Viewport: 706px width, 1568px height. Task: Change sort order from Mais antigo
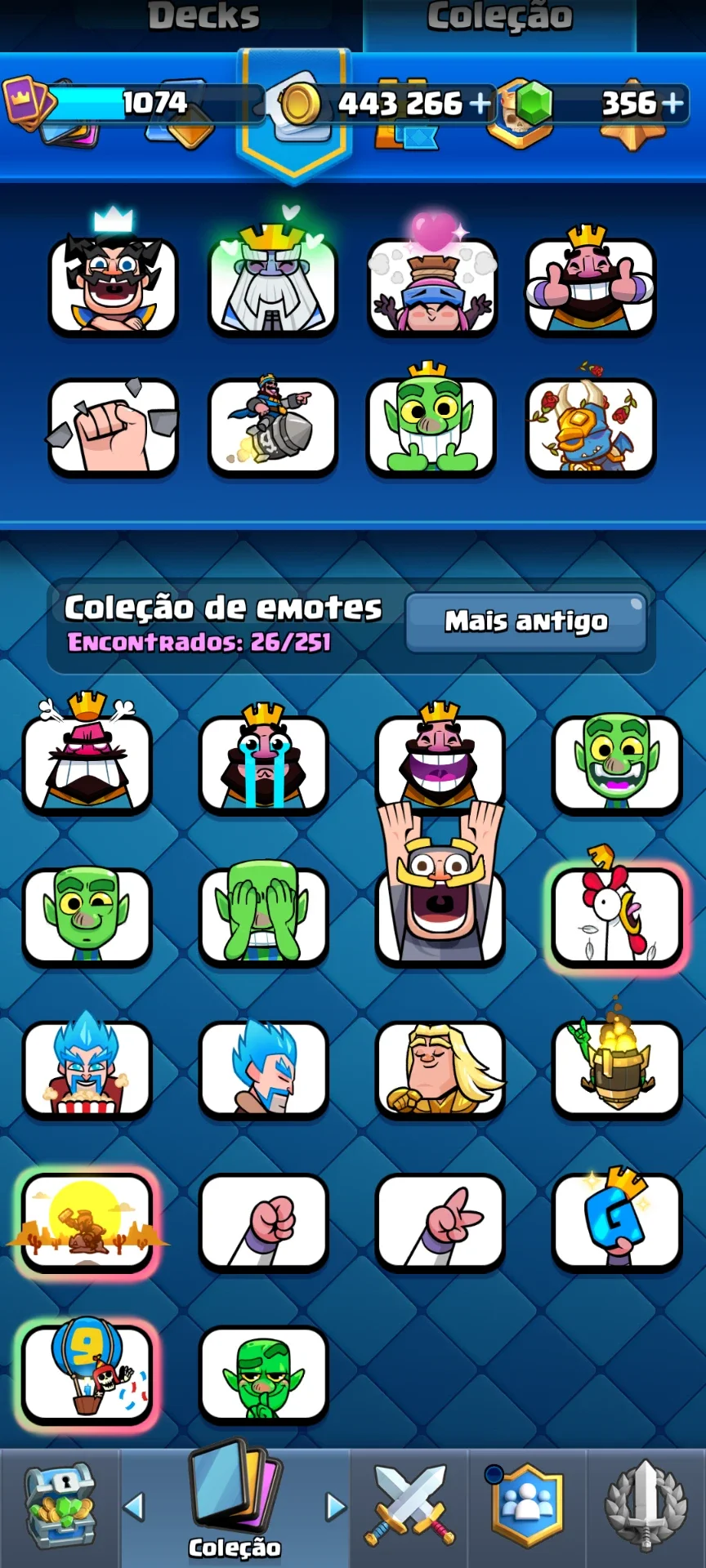525,622
